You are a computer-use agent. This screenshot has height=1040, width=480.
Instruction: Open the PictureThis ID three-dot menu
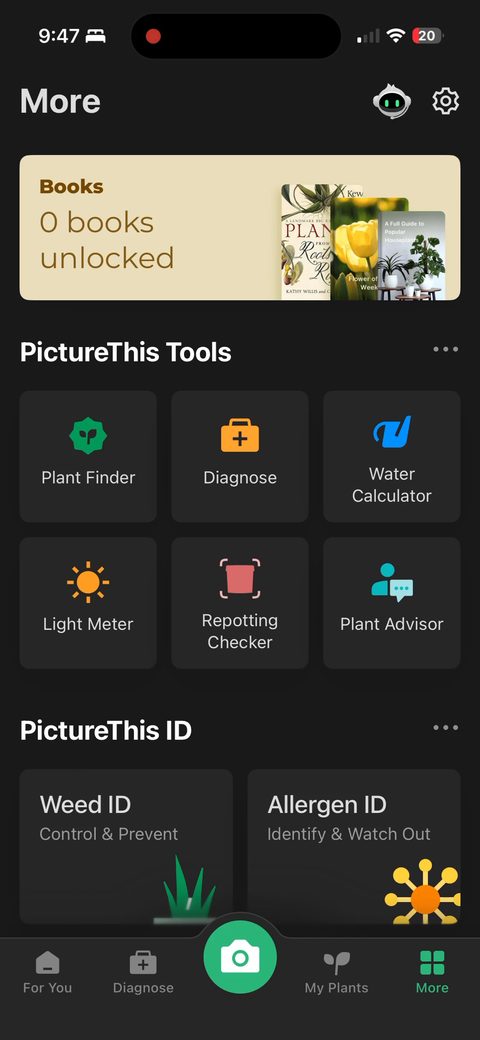(446, 728)
